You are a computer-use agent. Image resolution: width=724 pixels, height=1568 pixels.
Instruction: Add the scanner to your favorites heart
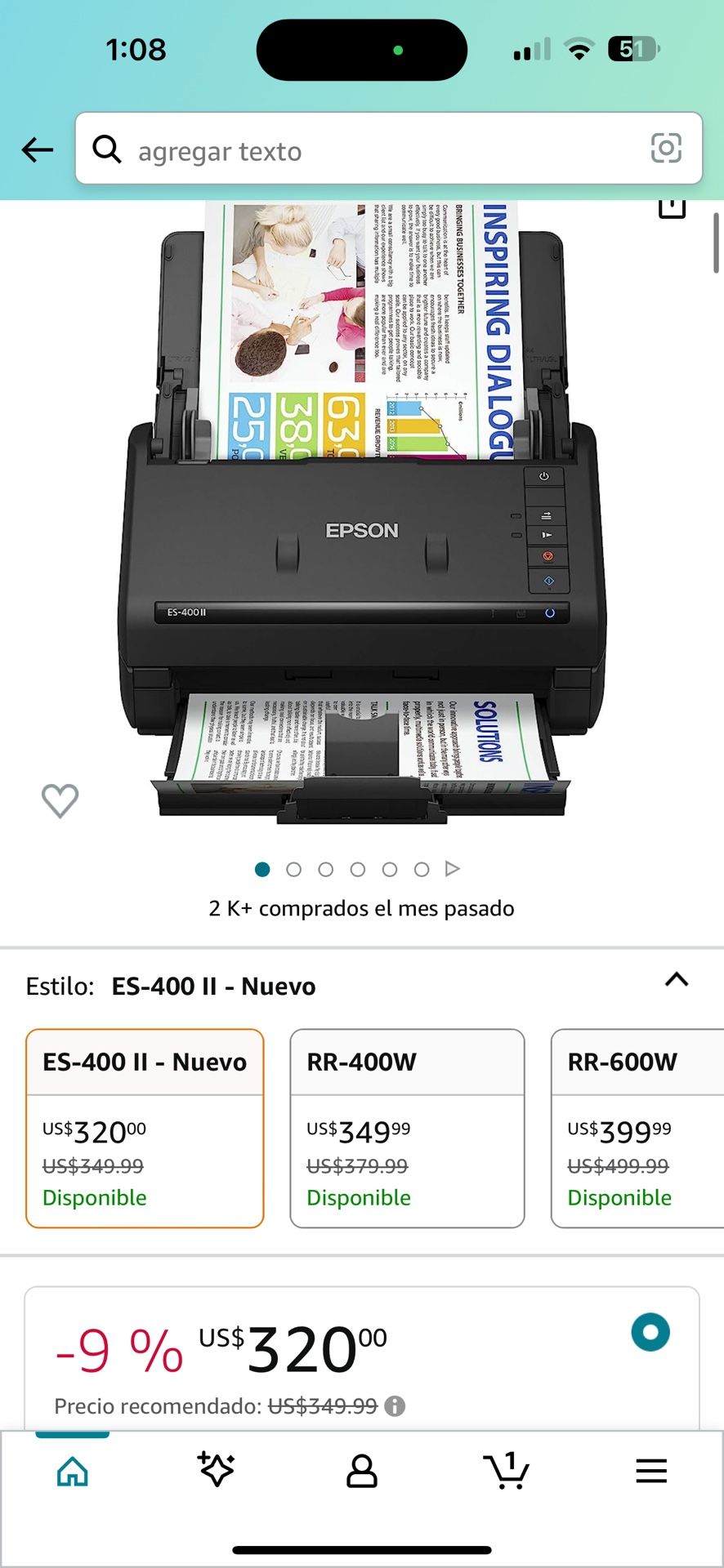(x=58, y=800)
